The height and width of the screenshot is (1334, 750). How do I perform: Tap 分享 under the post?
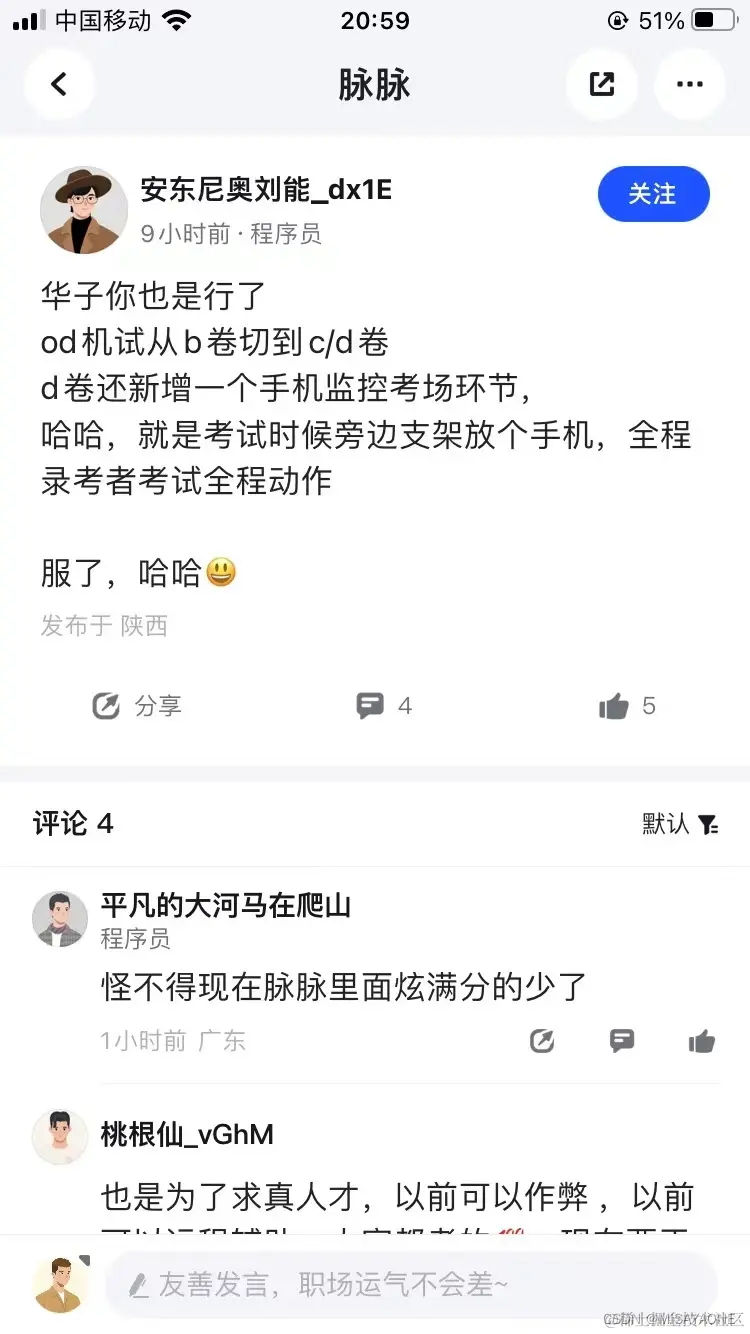pyautogui.click(x=137, y=706)
